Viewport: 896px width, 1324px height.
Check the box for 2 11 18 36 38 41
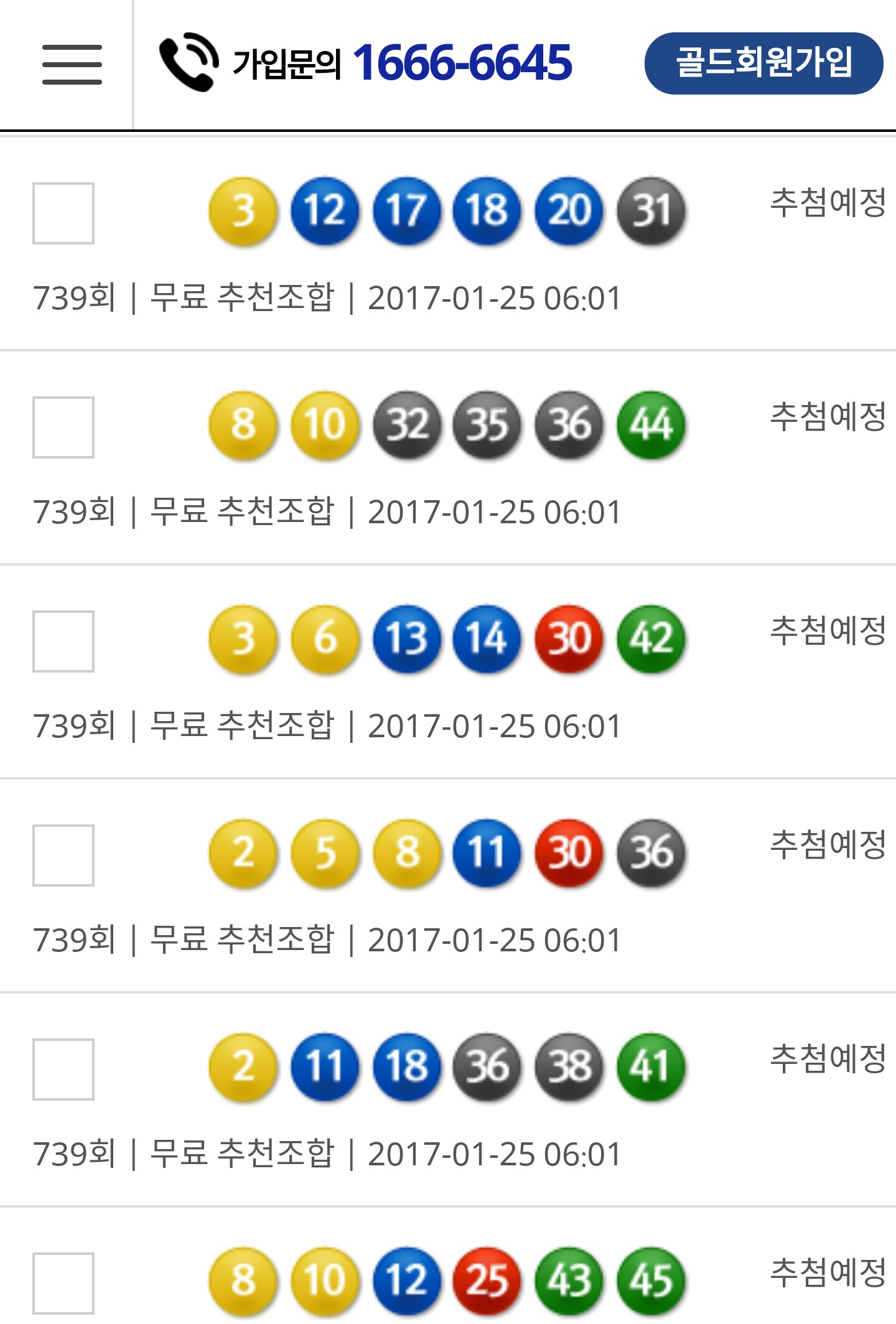coord(63,1070)
